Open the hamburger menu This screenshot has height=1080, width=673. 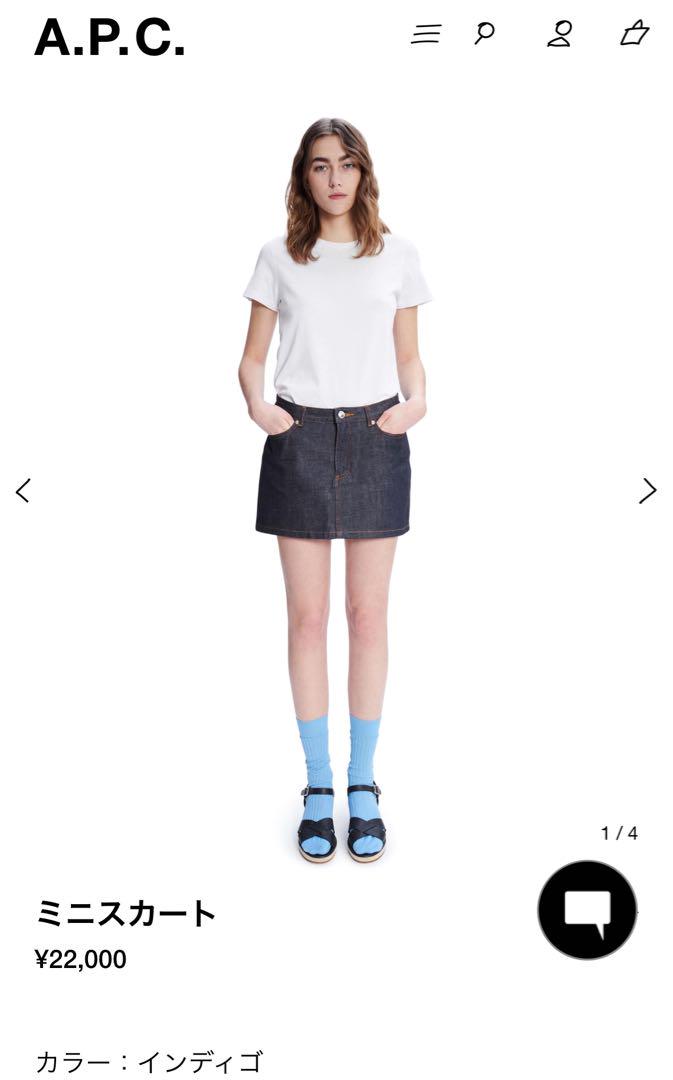pos(426,34)
